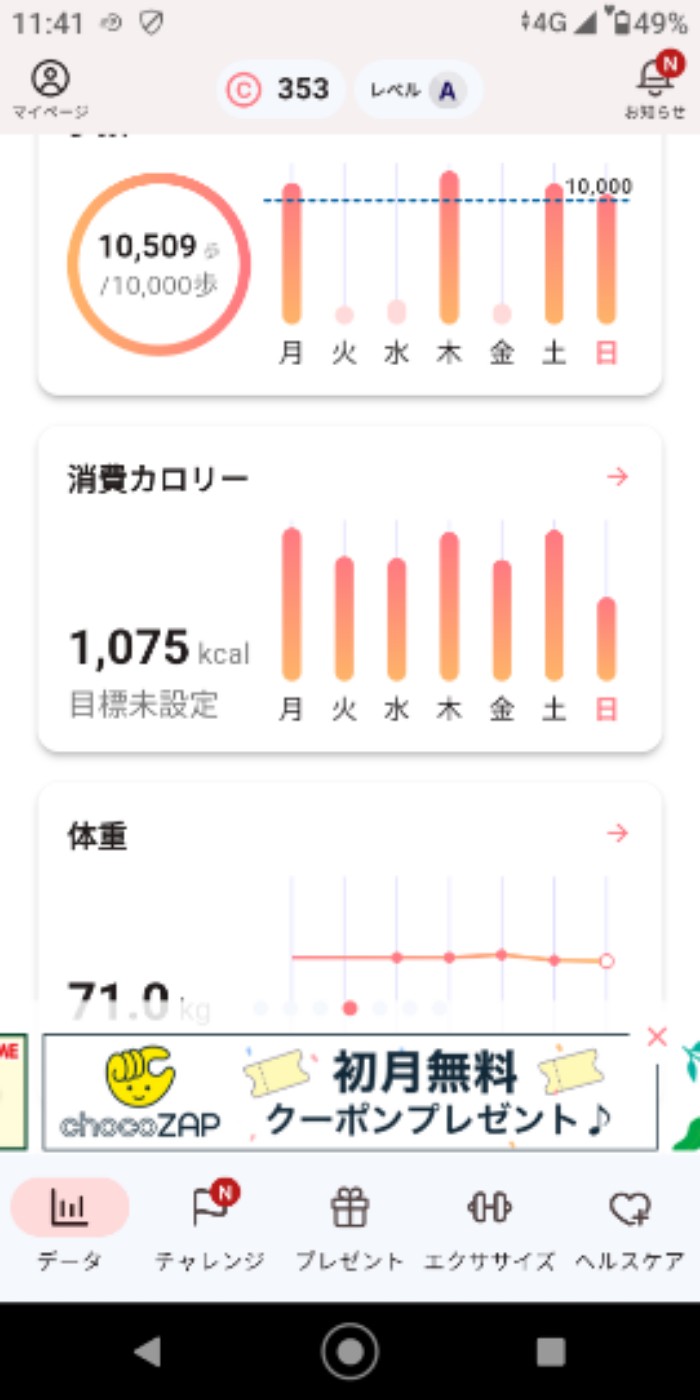Switch to the プレゼント tab

pos(350,1225)
